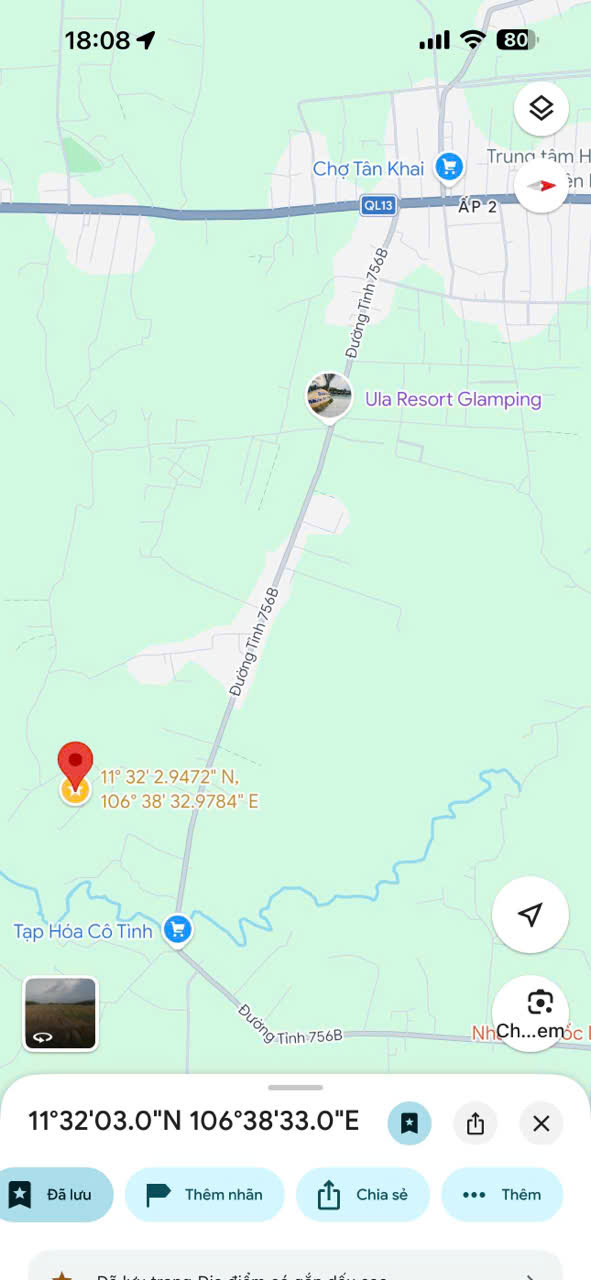This screenshot has height=1280, width=591.
Task: Select the Thêm nhãn chip
Action: [x=205, y=1194]
